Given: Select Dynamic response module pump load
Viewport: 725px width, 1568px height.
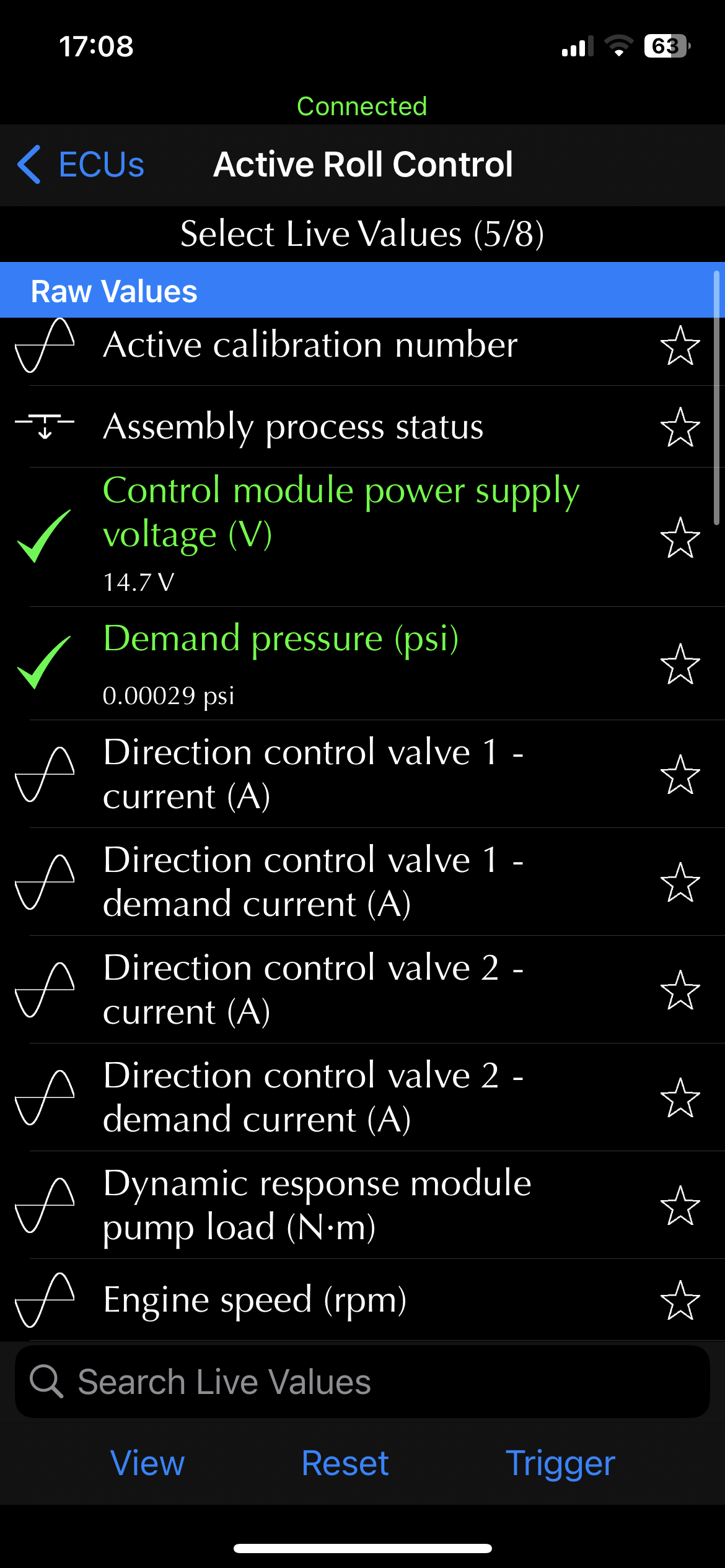Looking at the screenshot, I should point(362,1205).
